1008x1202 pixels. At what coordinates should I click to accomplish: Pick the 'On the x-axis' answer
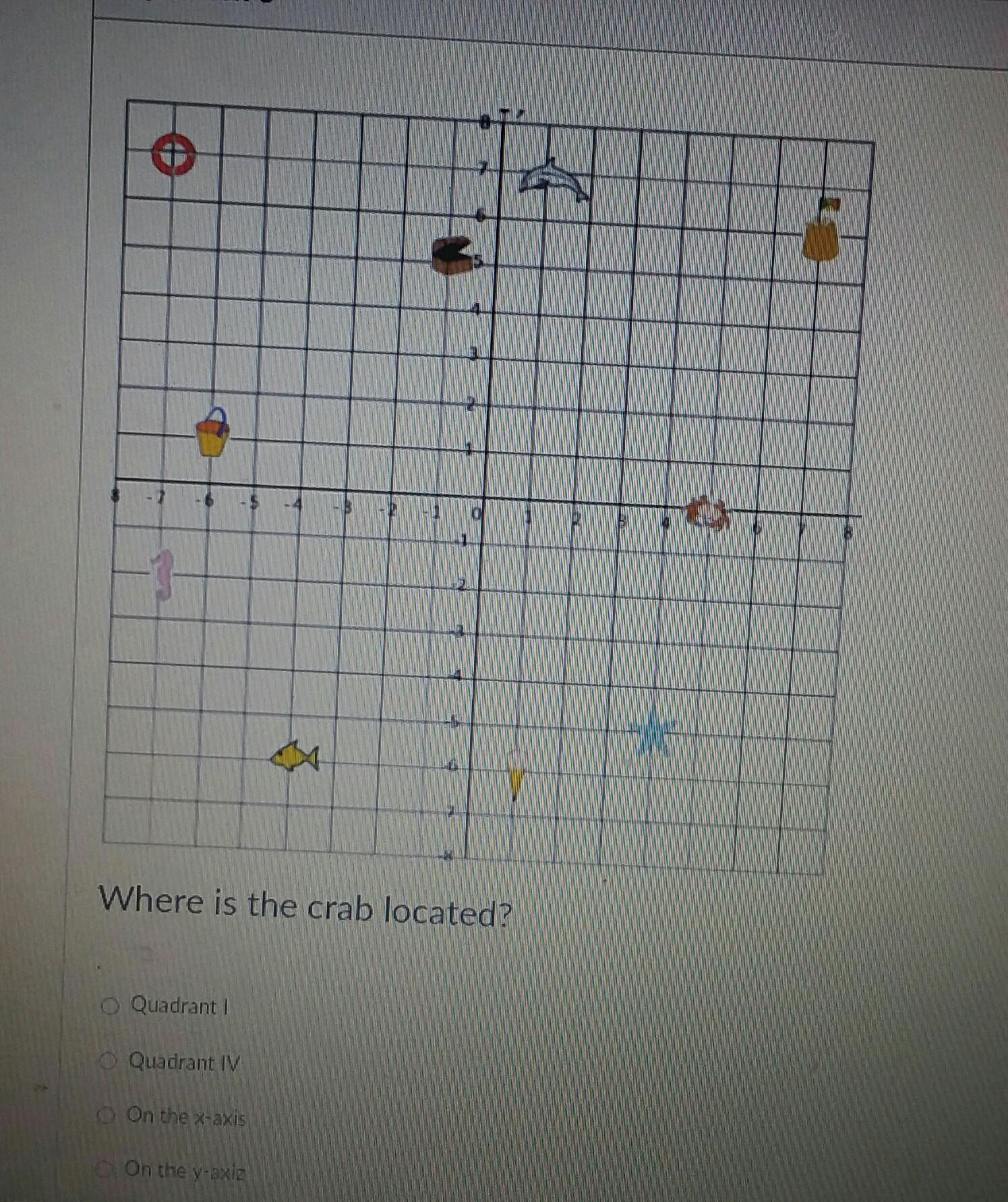pyautogui.click(x=106, y=1116)
